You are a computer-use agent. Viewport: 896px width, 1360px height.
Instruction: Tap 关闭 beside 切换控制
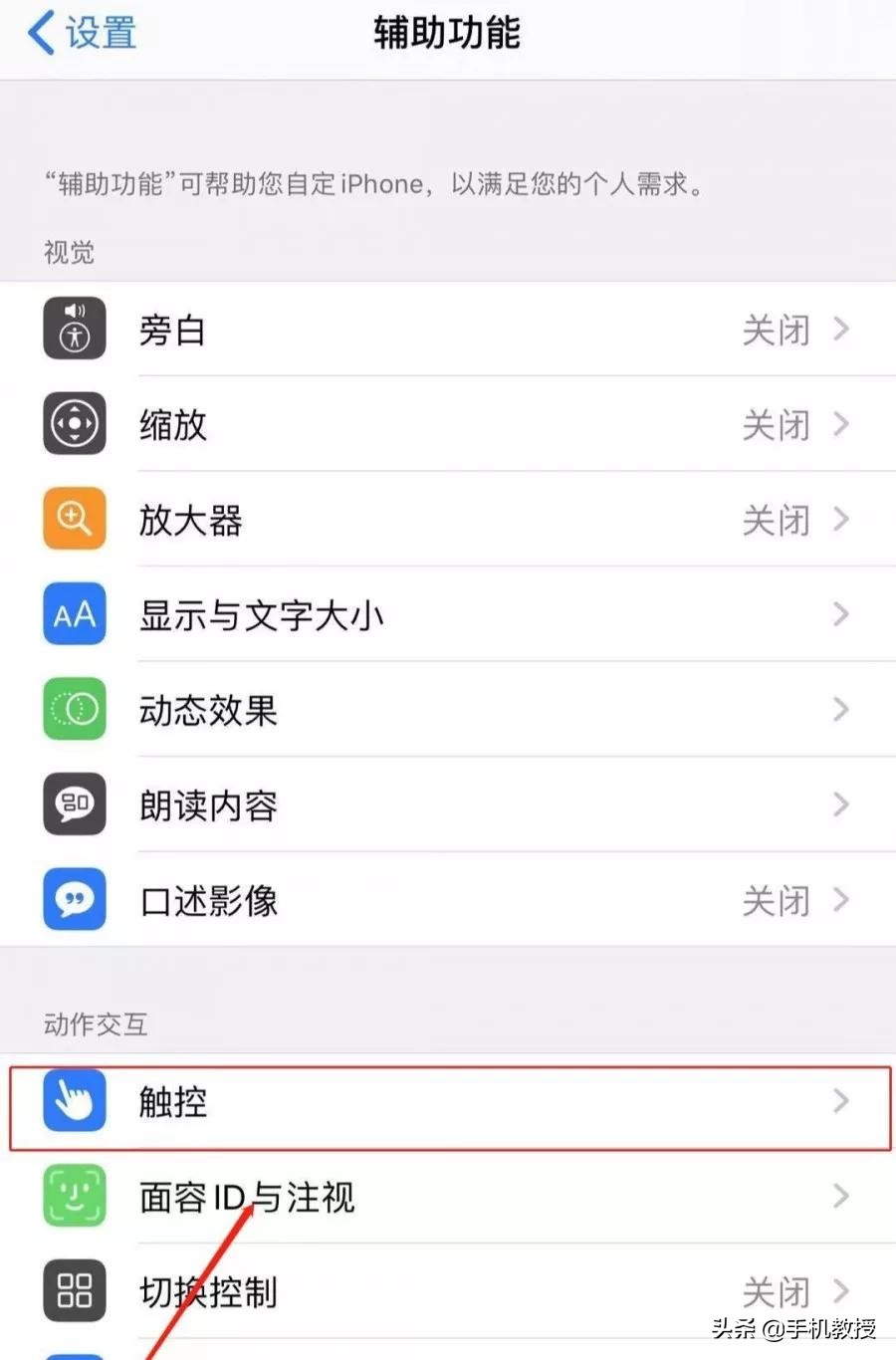click(777, 1290)
